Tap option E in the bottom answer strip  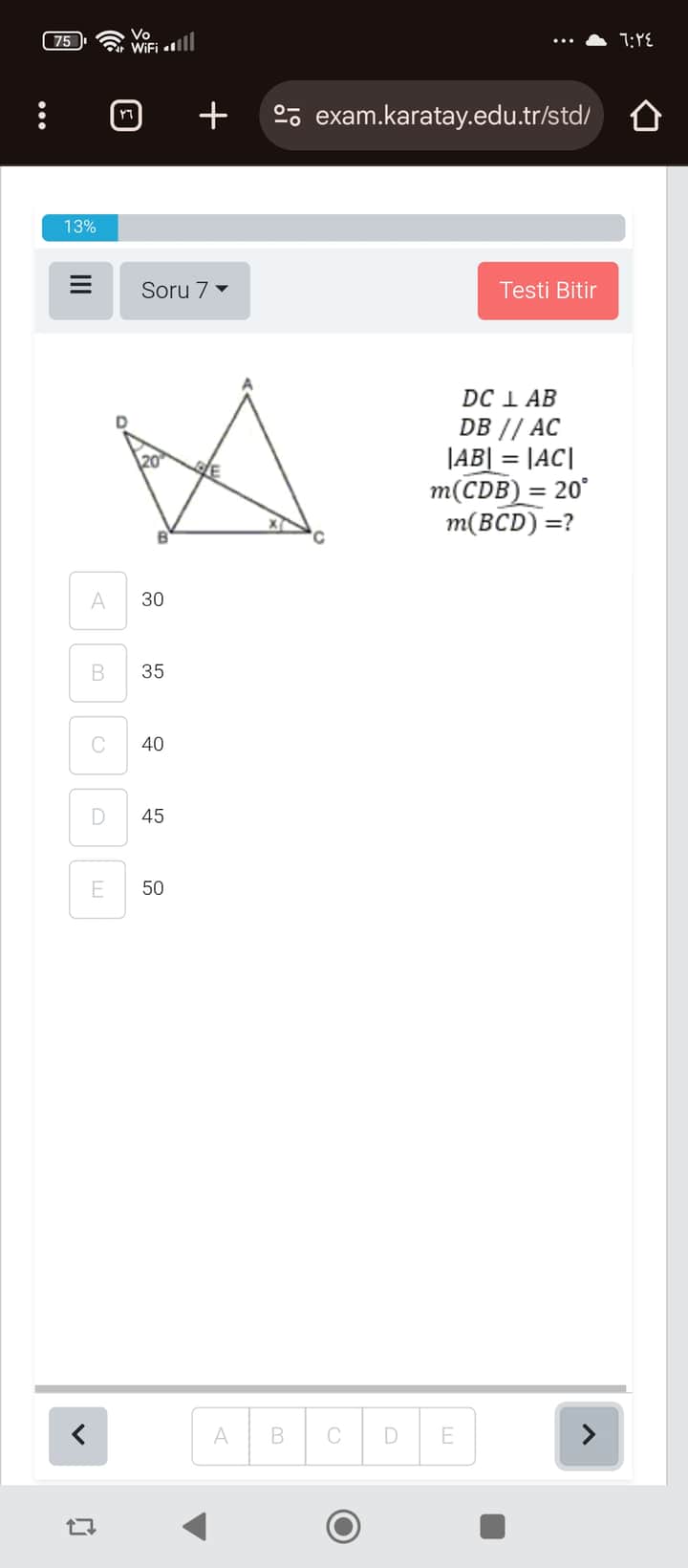(446, 1435)
